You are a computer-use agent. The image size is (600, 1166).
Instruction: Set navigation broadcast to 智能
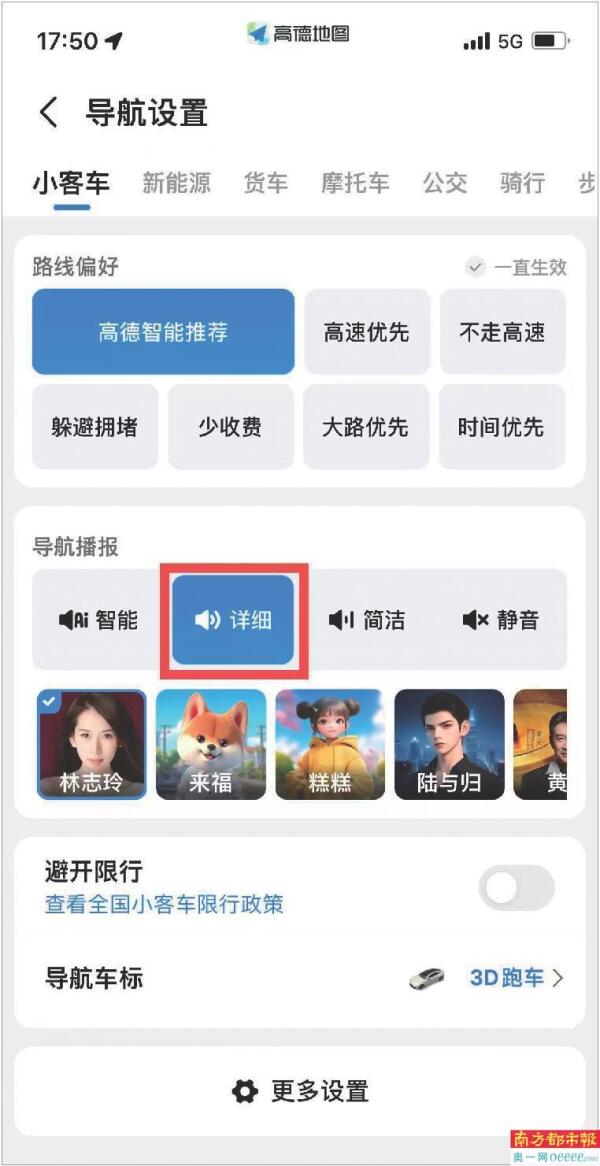coord(99,620)
